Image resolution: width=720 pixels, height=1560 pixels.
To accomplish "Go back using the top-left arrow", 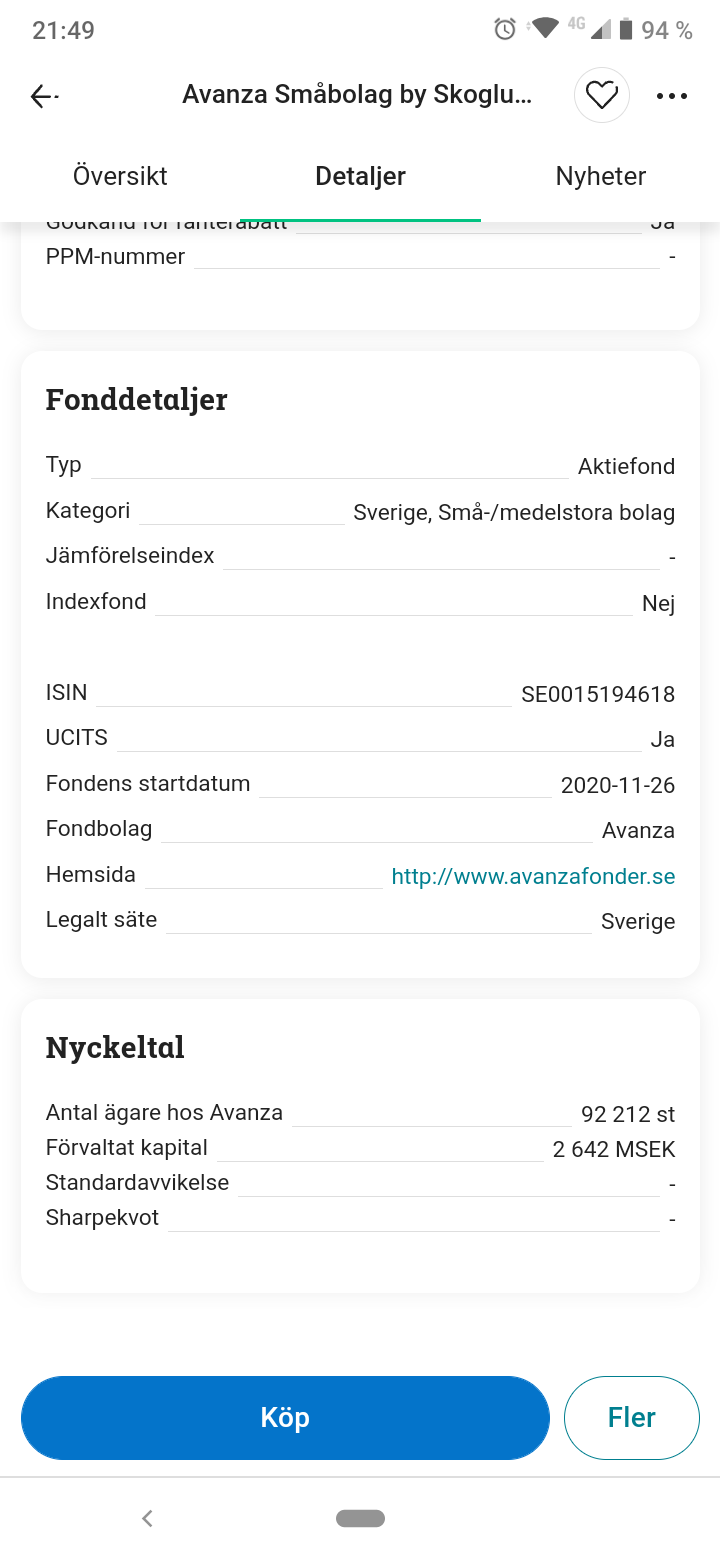I will (x=44, y=96).
